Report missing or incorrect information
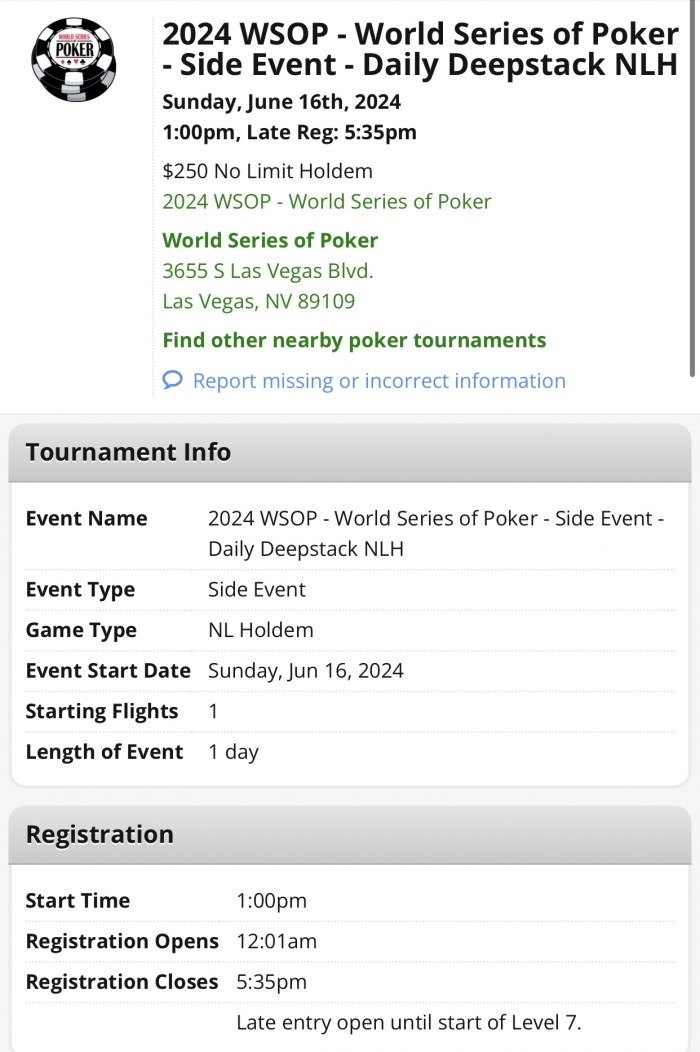700x1052 pixels. click(x=378, y=381)
